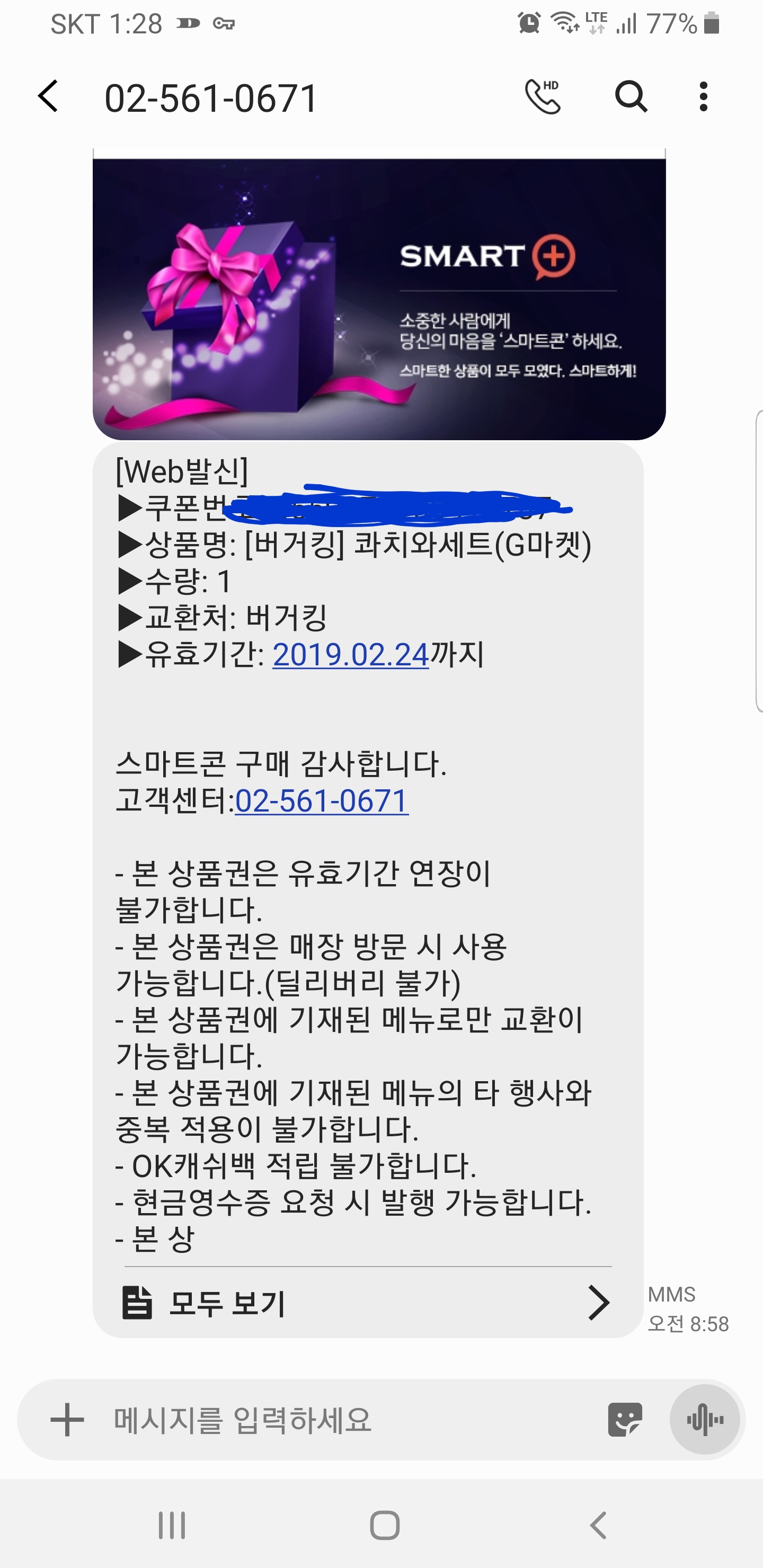This screenshot has height=1568, width=763.
Task: Focus the 메시지를 입력하세요 field
Action: pyautogui.click(x=341, y=1420)
